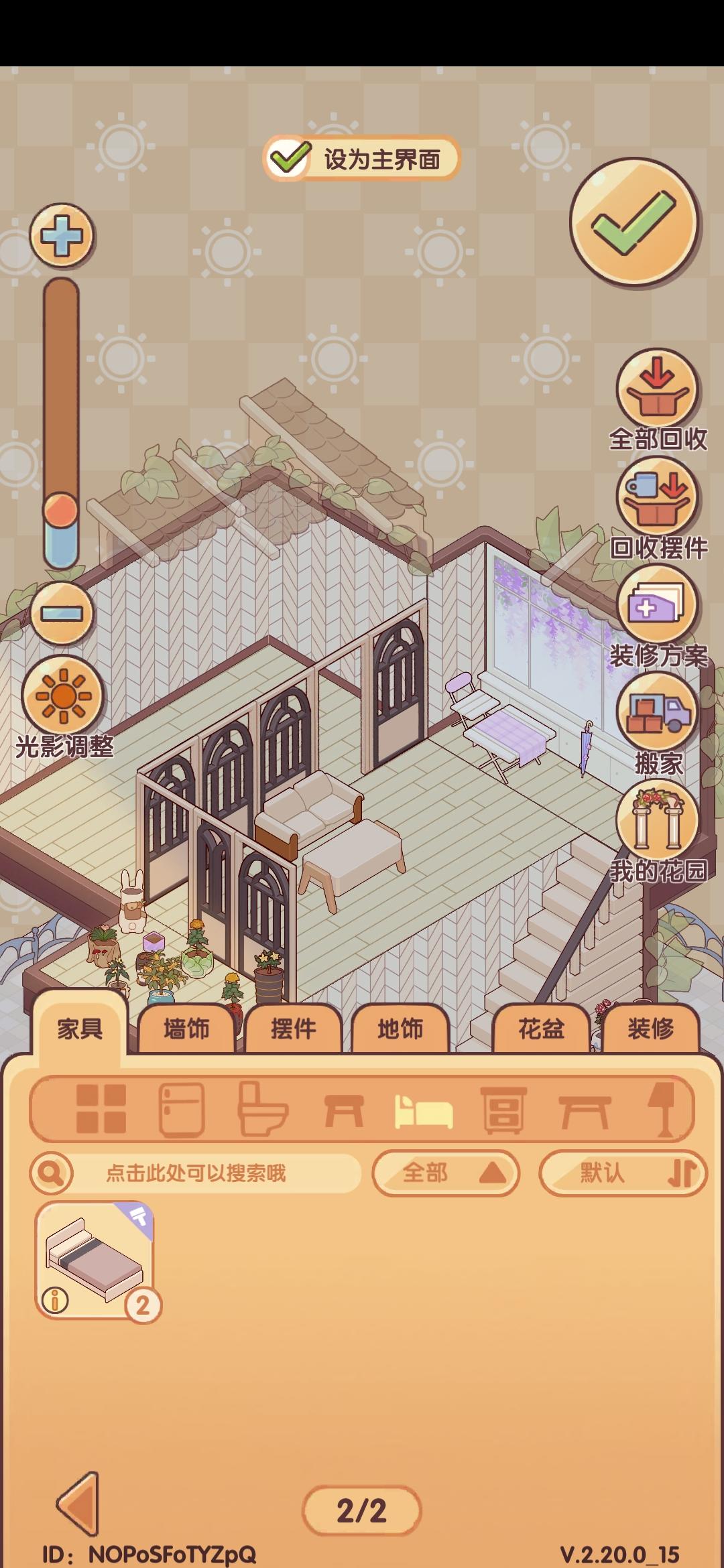Select the all-furniture grid category icon

tap(101, 1109)
